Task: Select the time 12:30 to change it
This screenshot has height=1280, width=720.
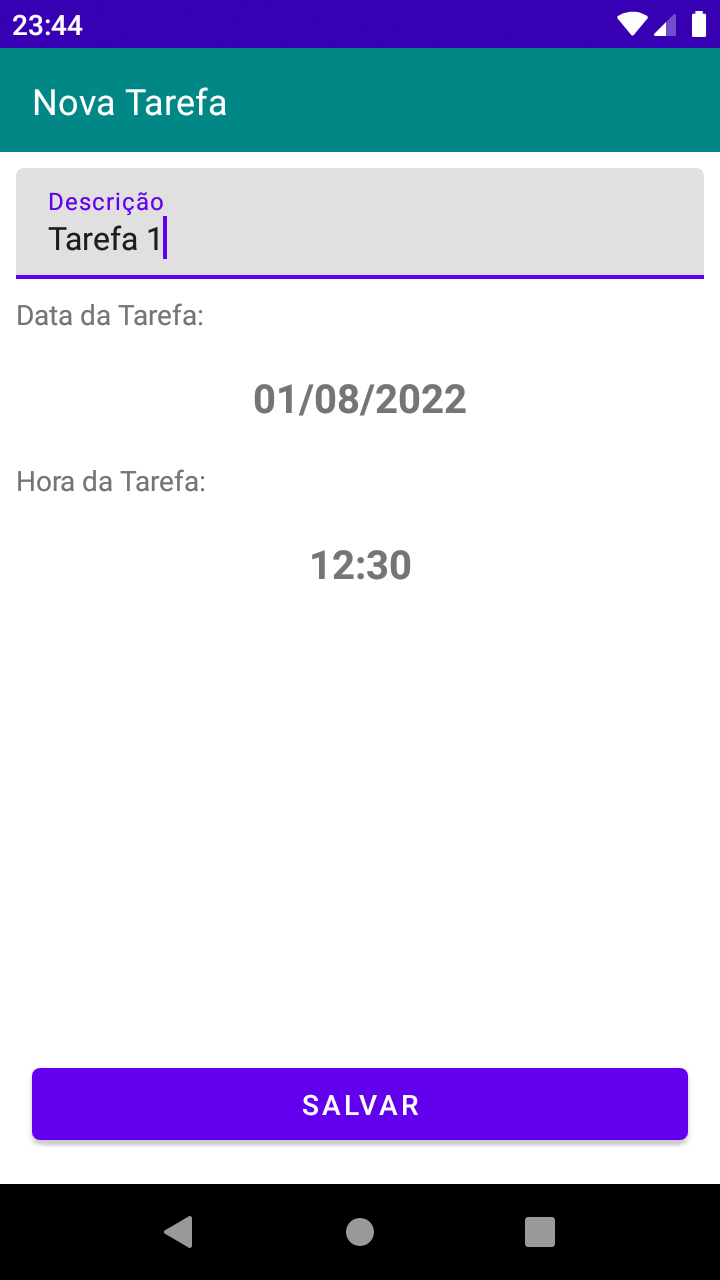Action: [x=359, y=564]
